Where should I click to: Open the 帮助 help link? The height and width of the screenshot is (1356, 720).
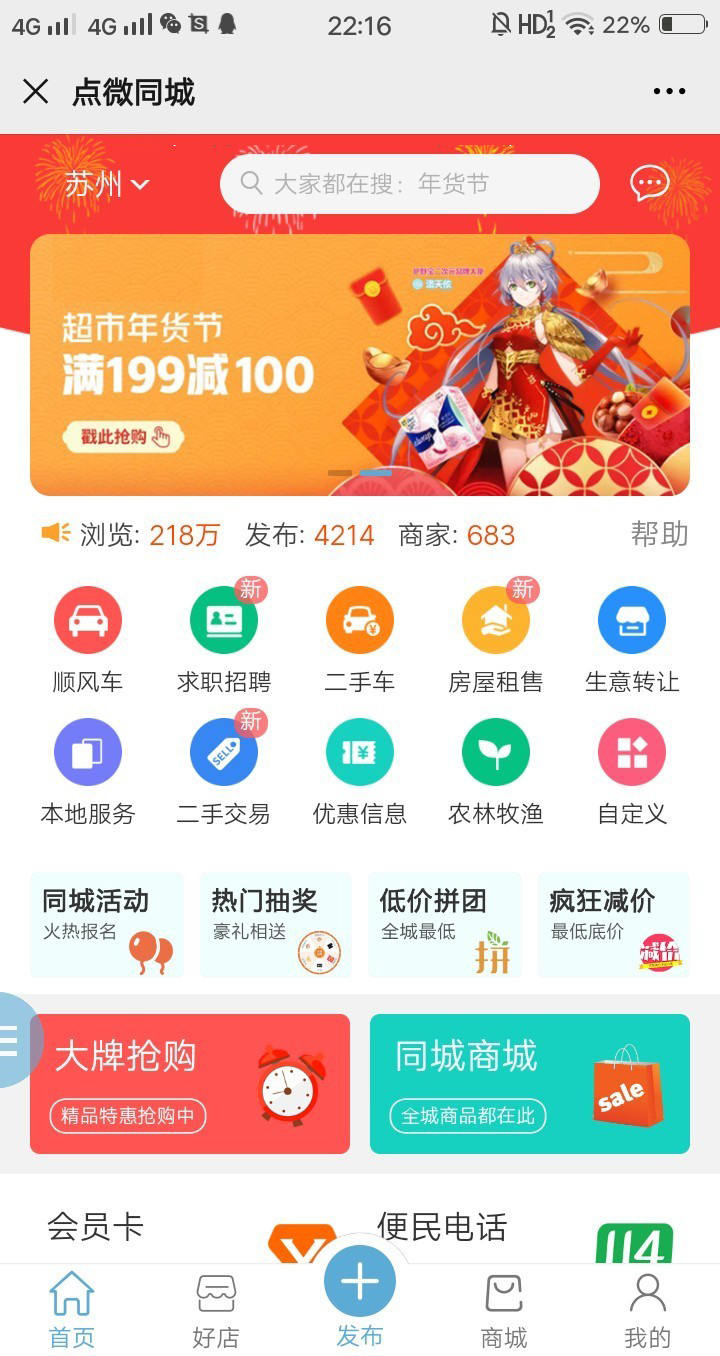pos(659,534)
